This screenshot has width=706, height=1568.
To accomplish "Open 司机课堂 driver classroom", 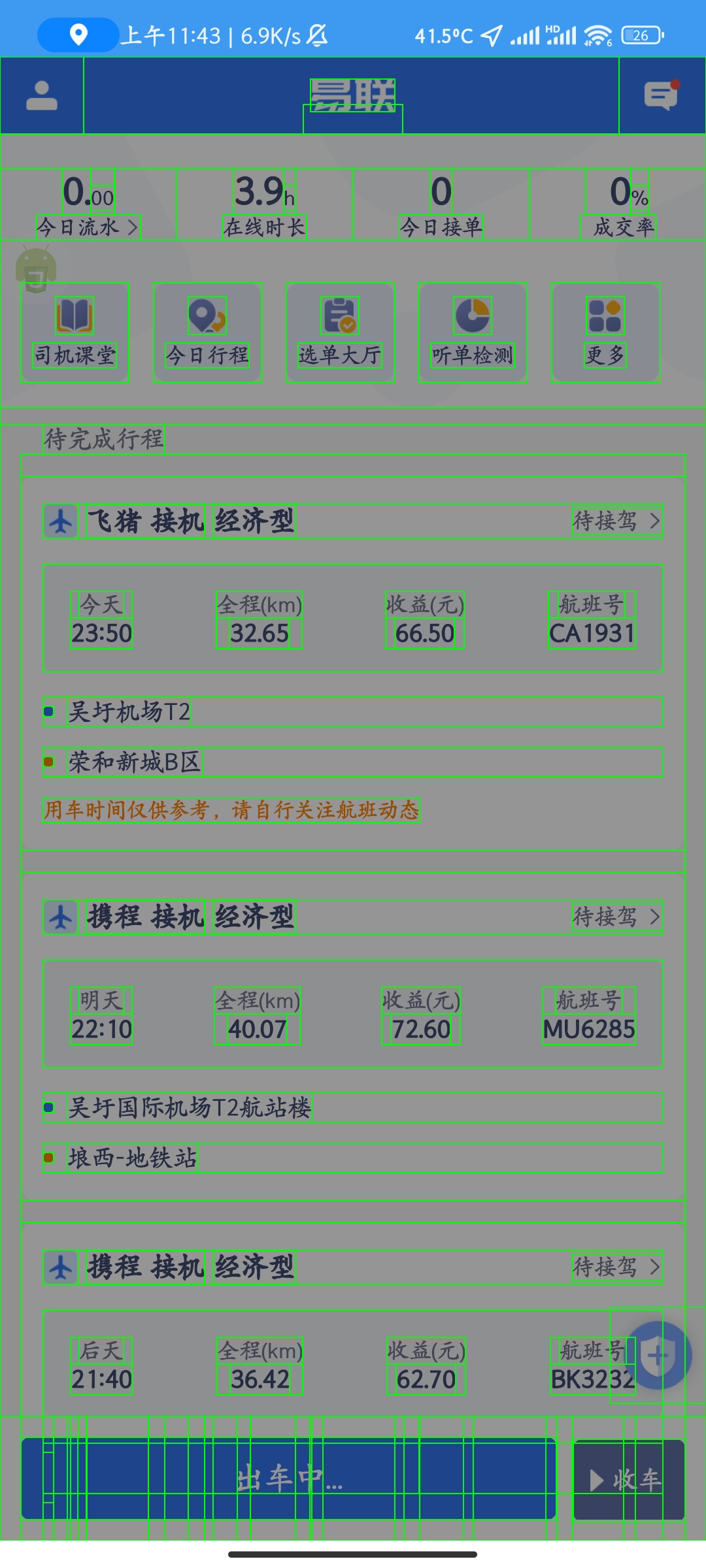I will [x=75, y=333].
